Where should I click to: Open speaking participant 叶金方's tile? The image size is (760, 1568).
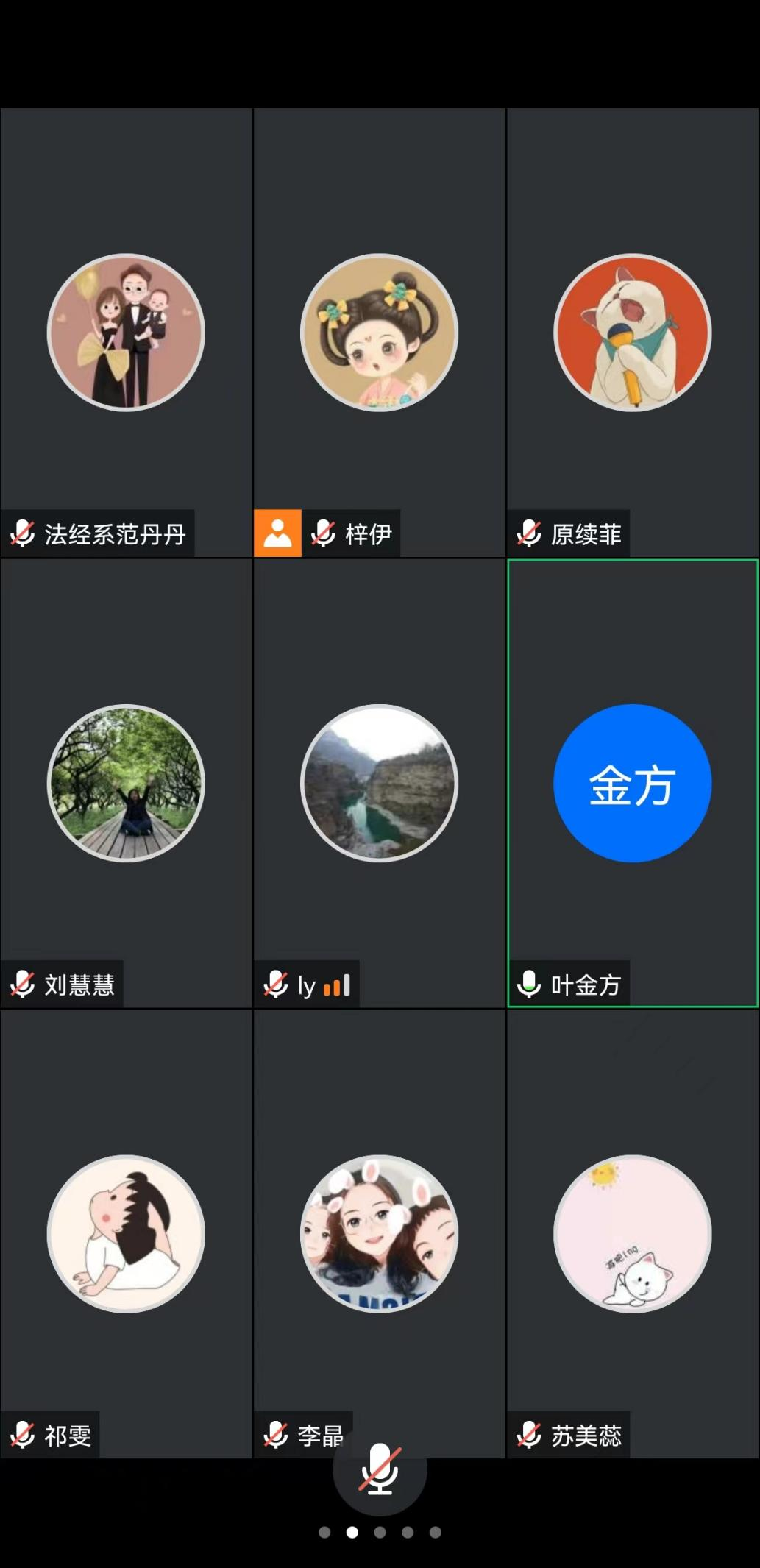tap(632, 783)
